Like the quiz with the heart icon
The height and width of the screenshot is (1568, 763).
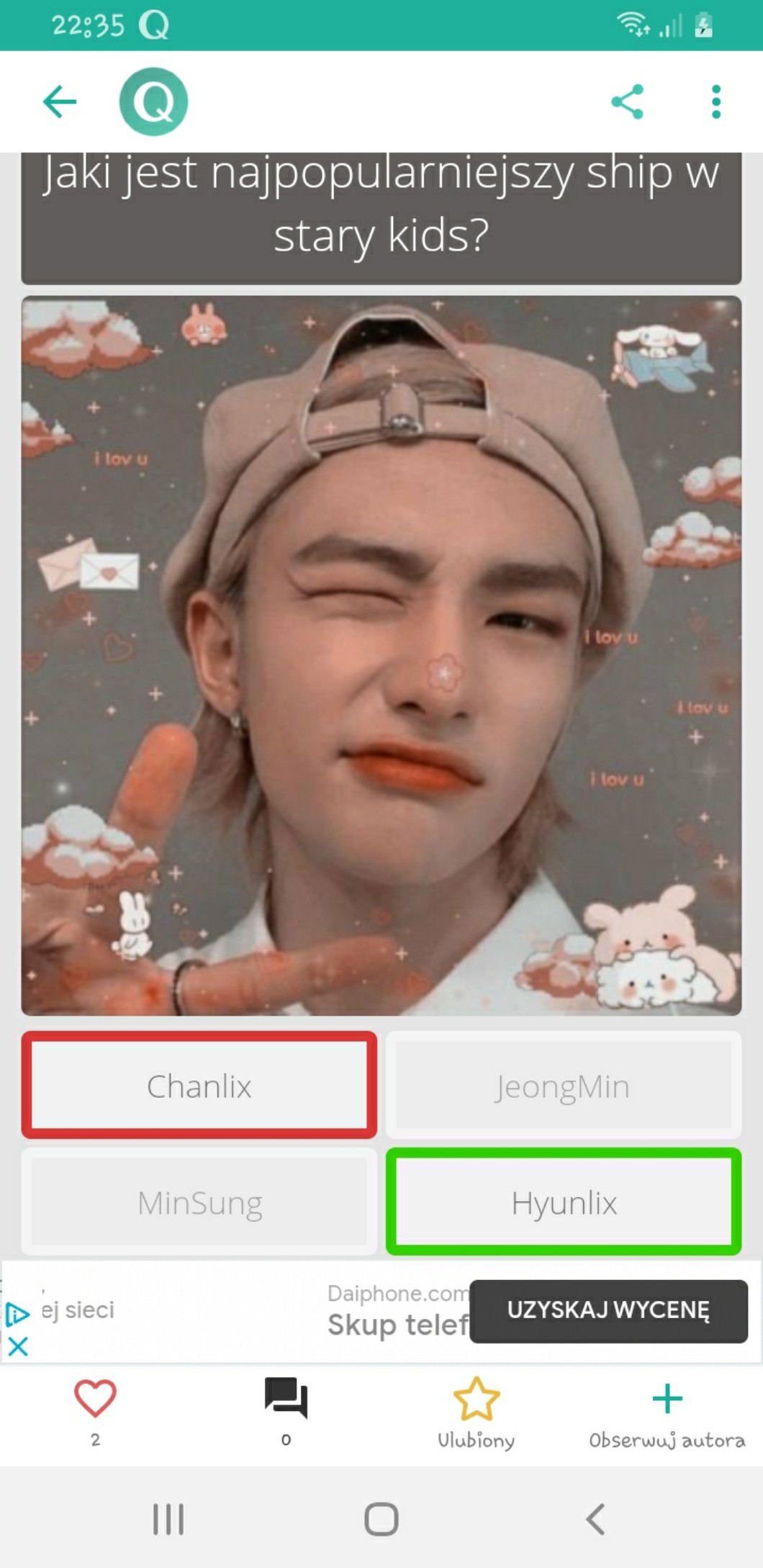point(95,1398)
